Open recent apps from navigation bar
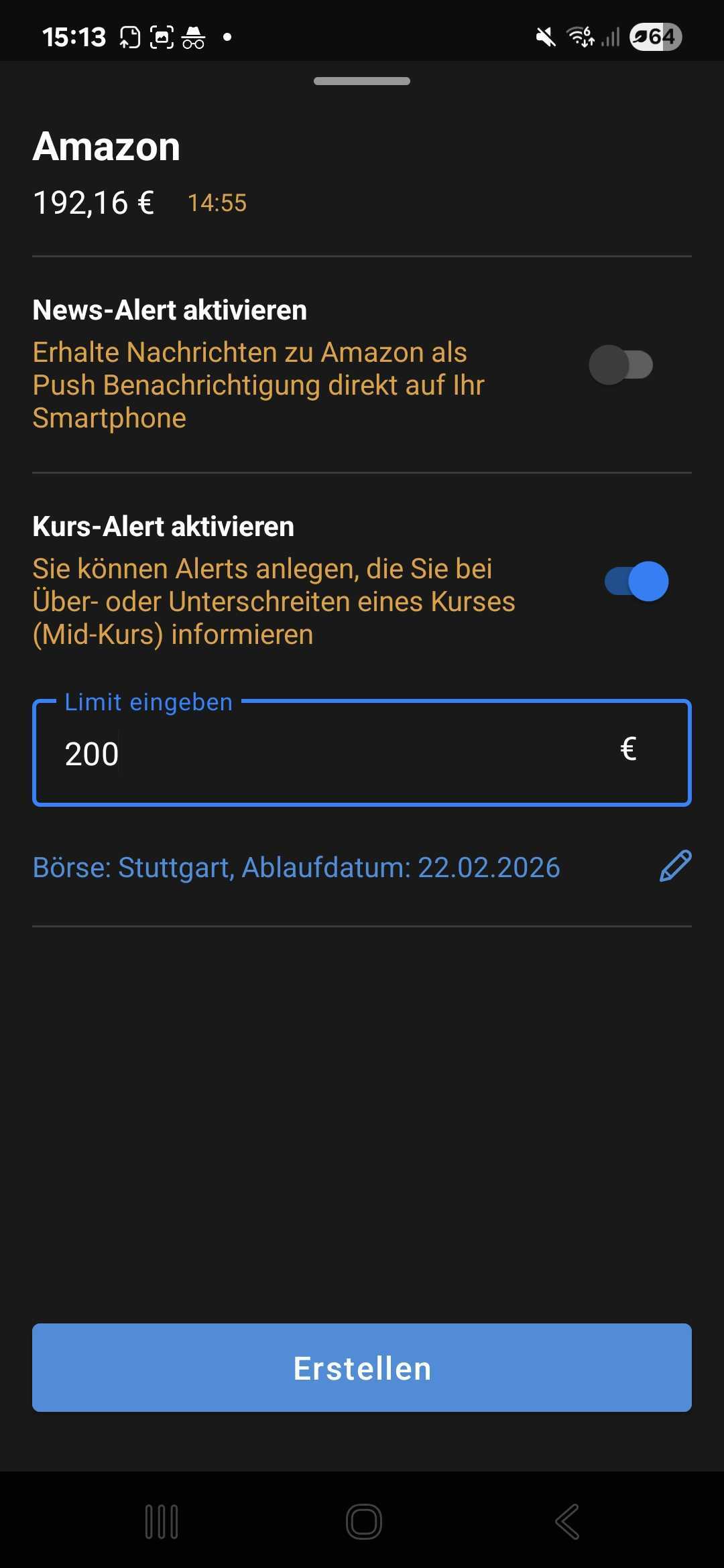The height and width of the screenshot is (1568, 724). coord(162,1521)
